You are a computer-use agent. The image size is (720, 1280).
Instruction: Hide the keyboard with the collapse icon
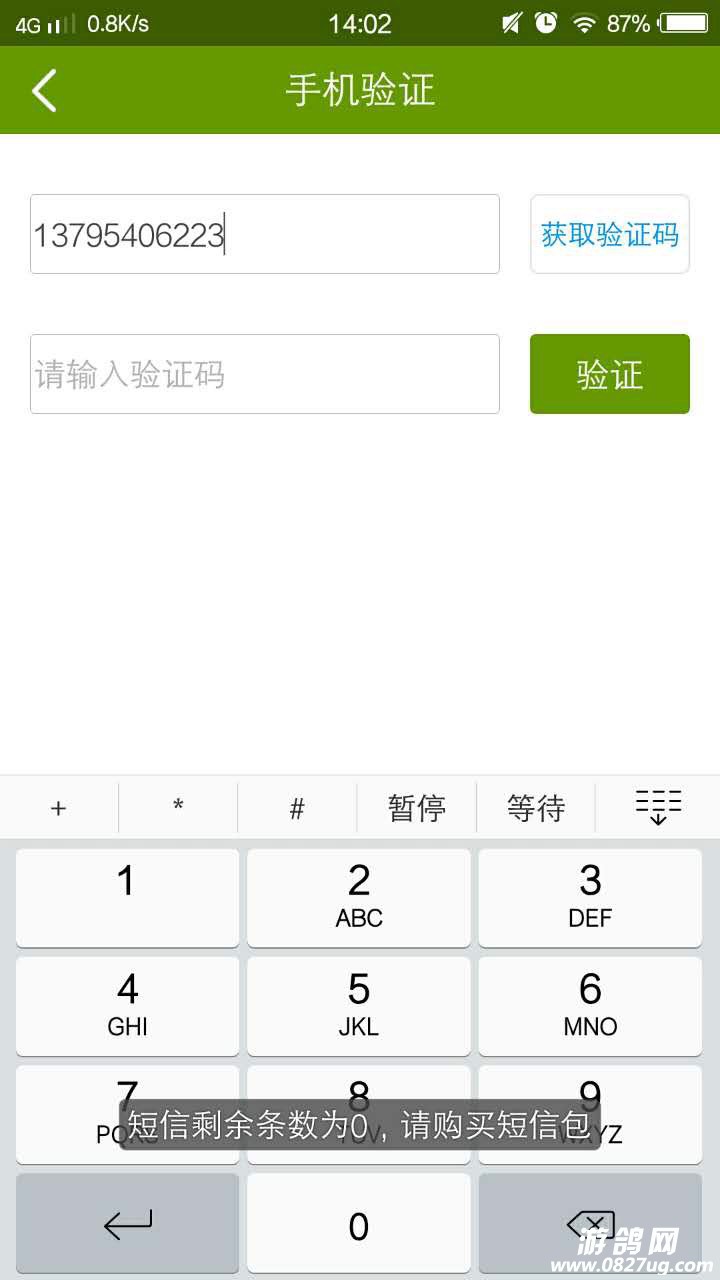click(657, 807)
